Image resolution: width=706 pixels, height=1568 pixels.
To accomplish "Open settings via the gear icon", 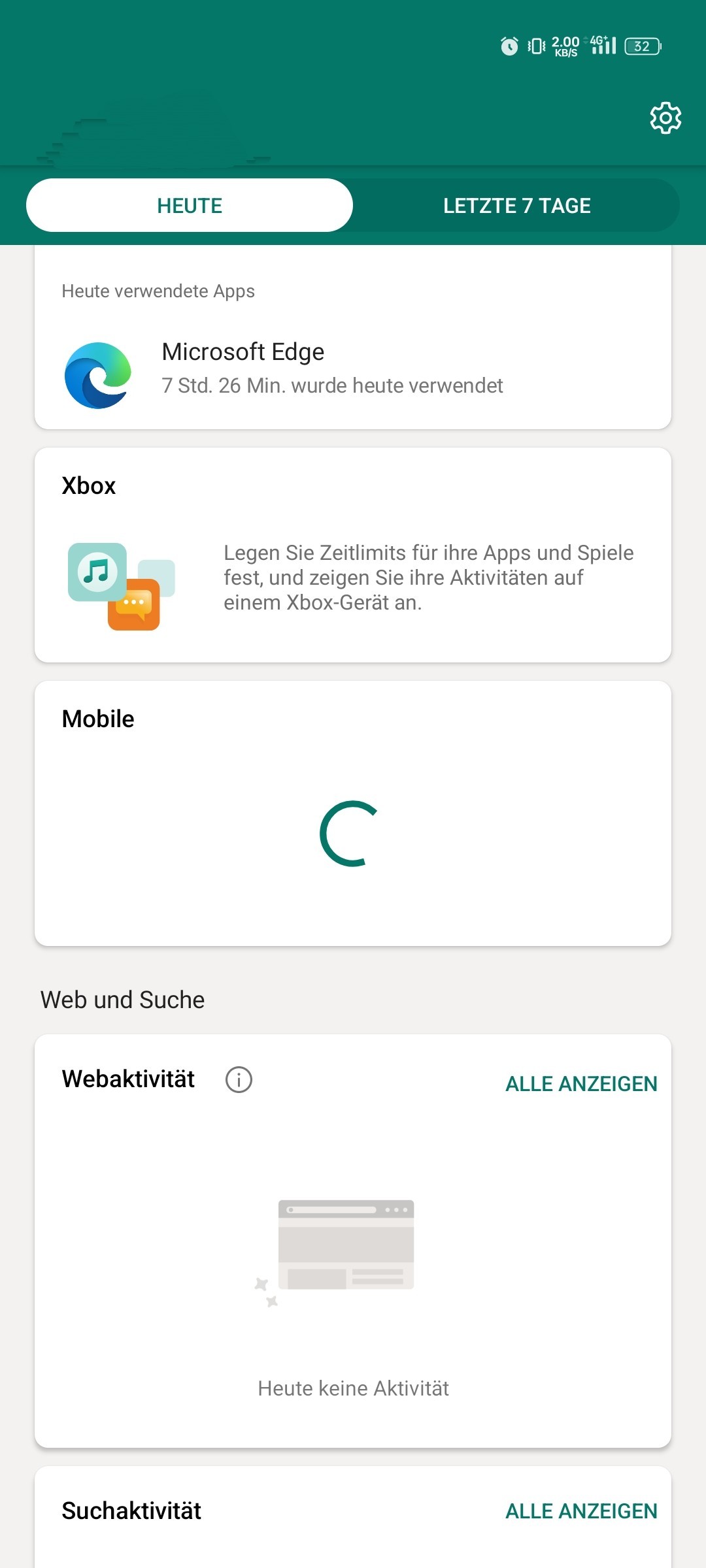I will point(665,118).
